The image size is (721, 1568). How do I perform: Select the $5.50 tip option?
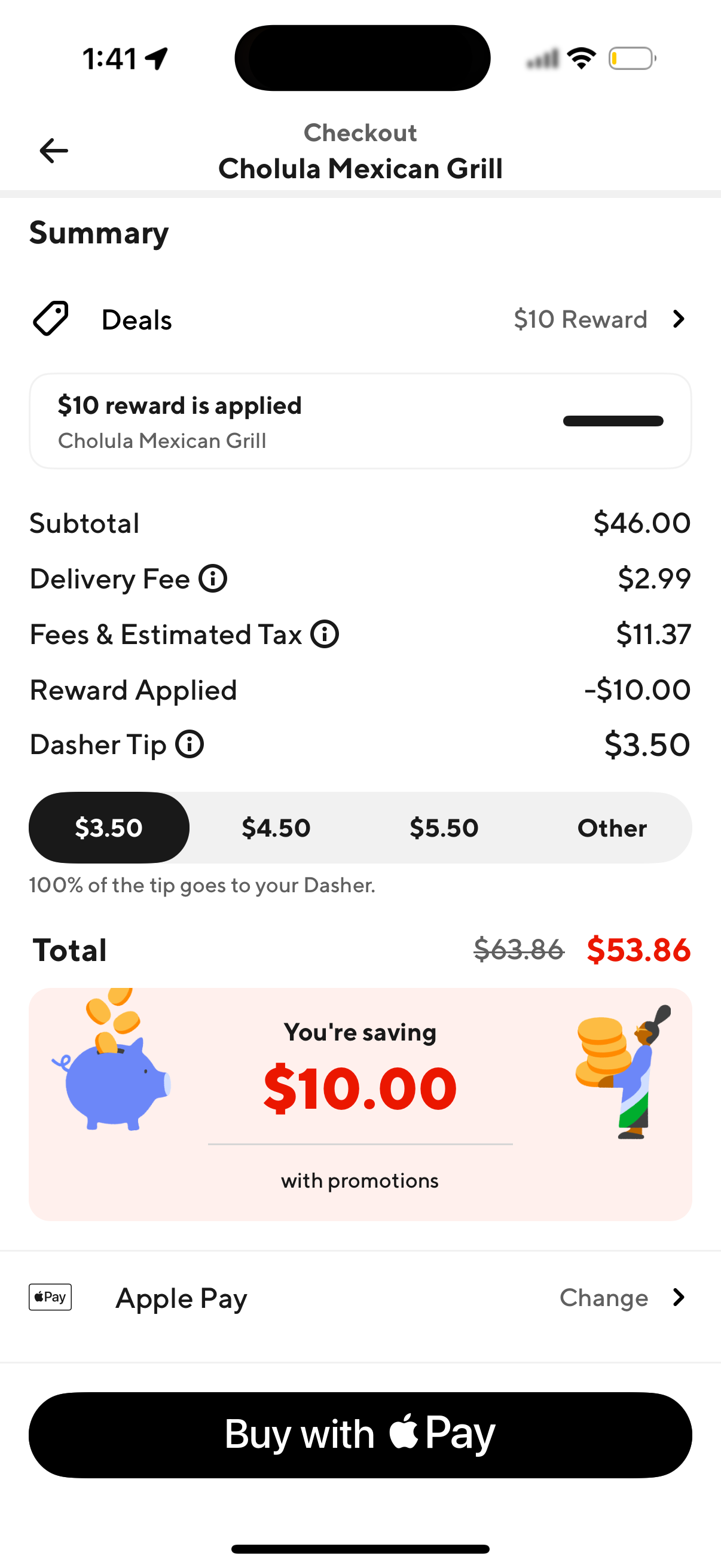tap(444, 827)
